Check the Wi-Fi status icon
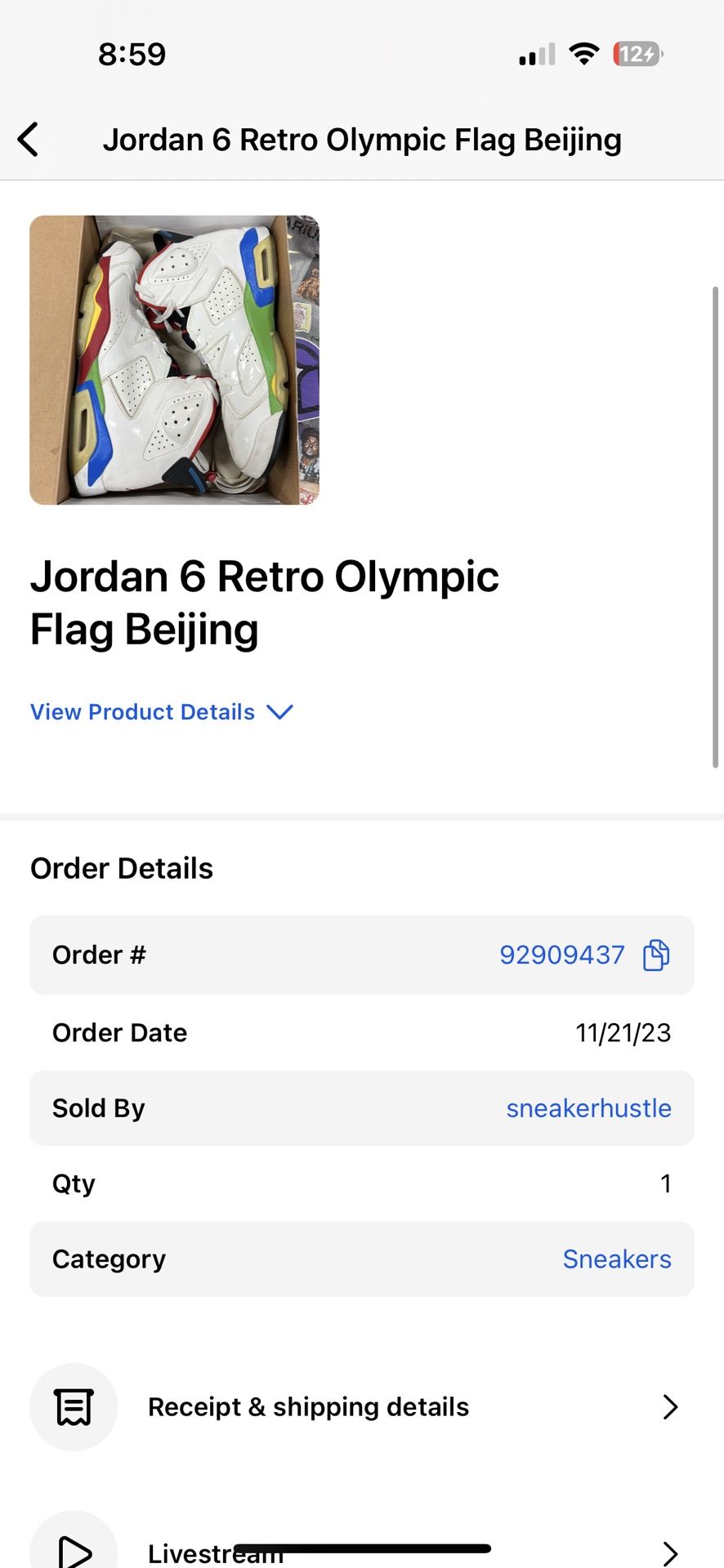Screen dimensions: 724x1568 pos(583,54)
